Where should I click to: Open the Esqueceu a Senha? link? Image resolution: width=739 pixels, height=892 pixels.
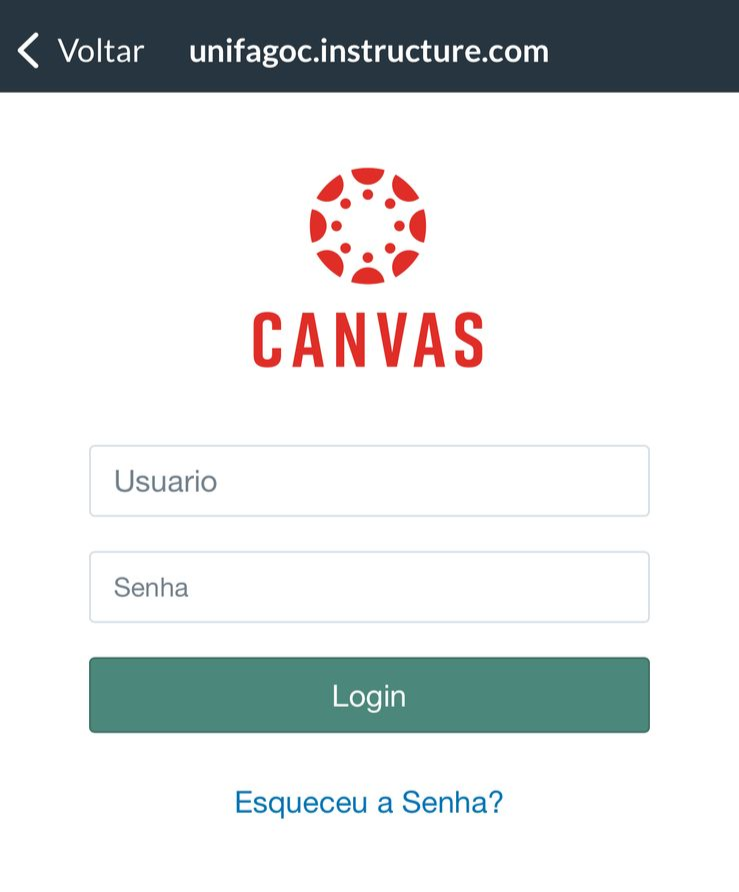[x=369, y=801]
